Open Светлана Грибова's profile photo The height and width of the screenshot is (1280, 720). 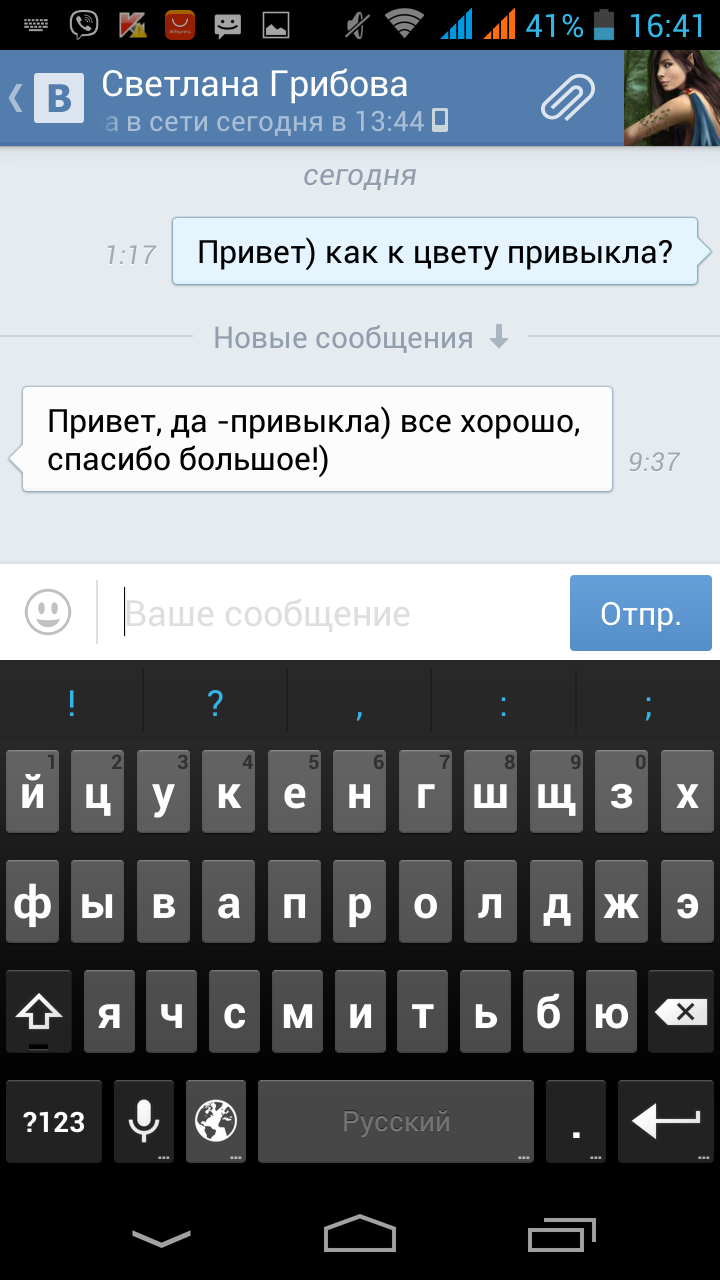point(671,98)
